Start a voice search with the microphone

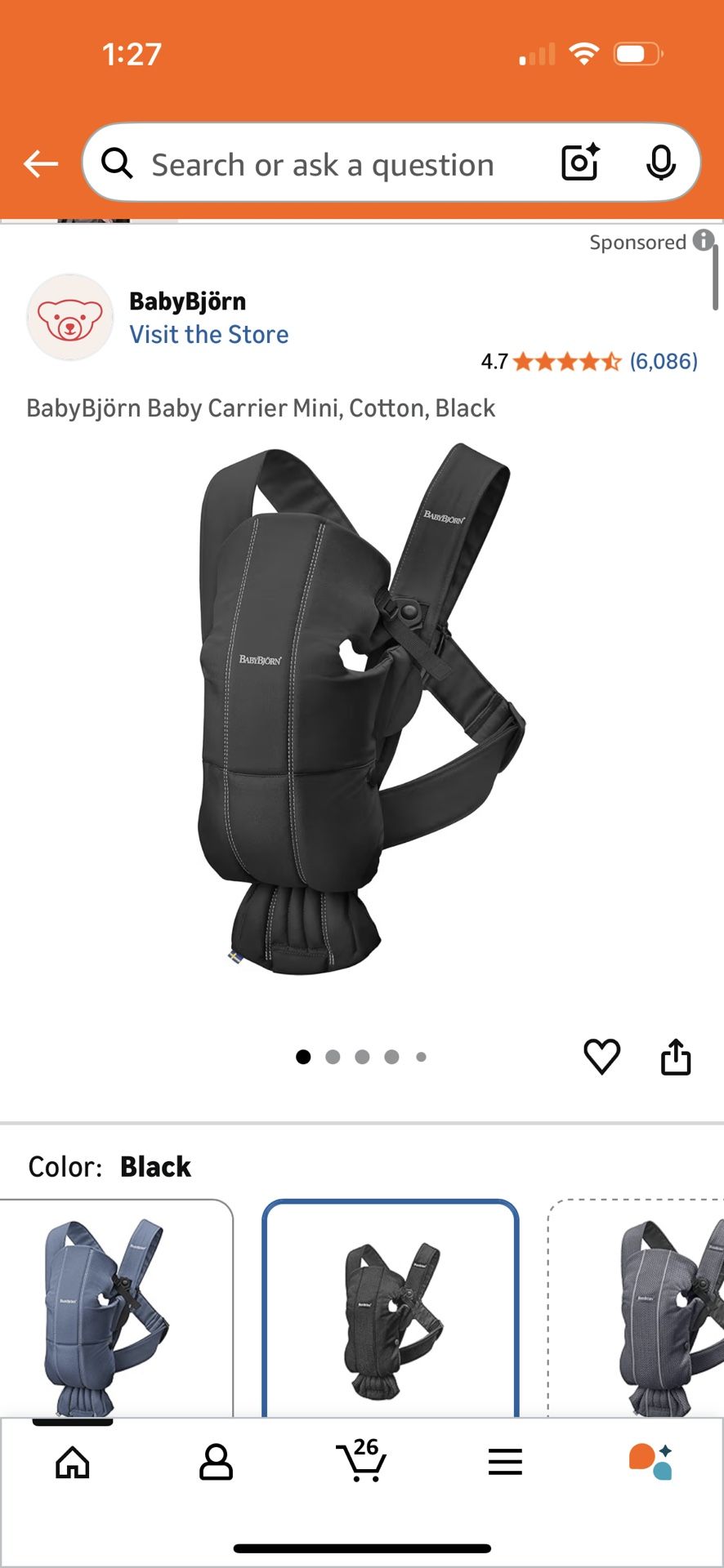[662, 163]
